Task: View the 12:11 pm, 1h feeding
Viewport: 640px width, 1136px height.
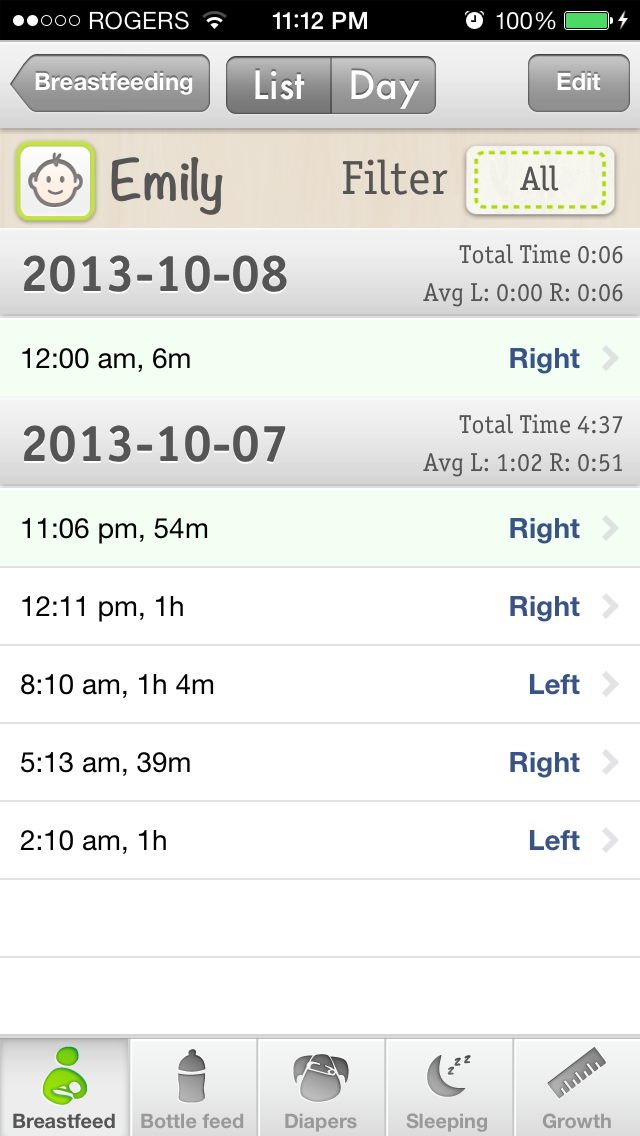Action: (320, 607)
